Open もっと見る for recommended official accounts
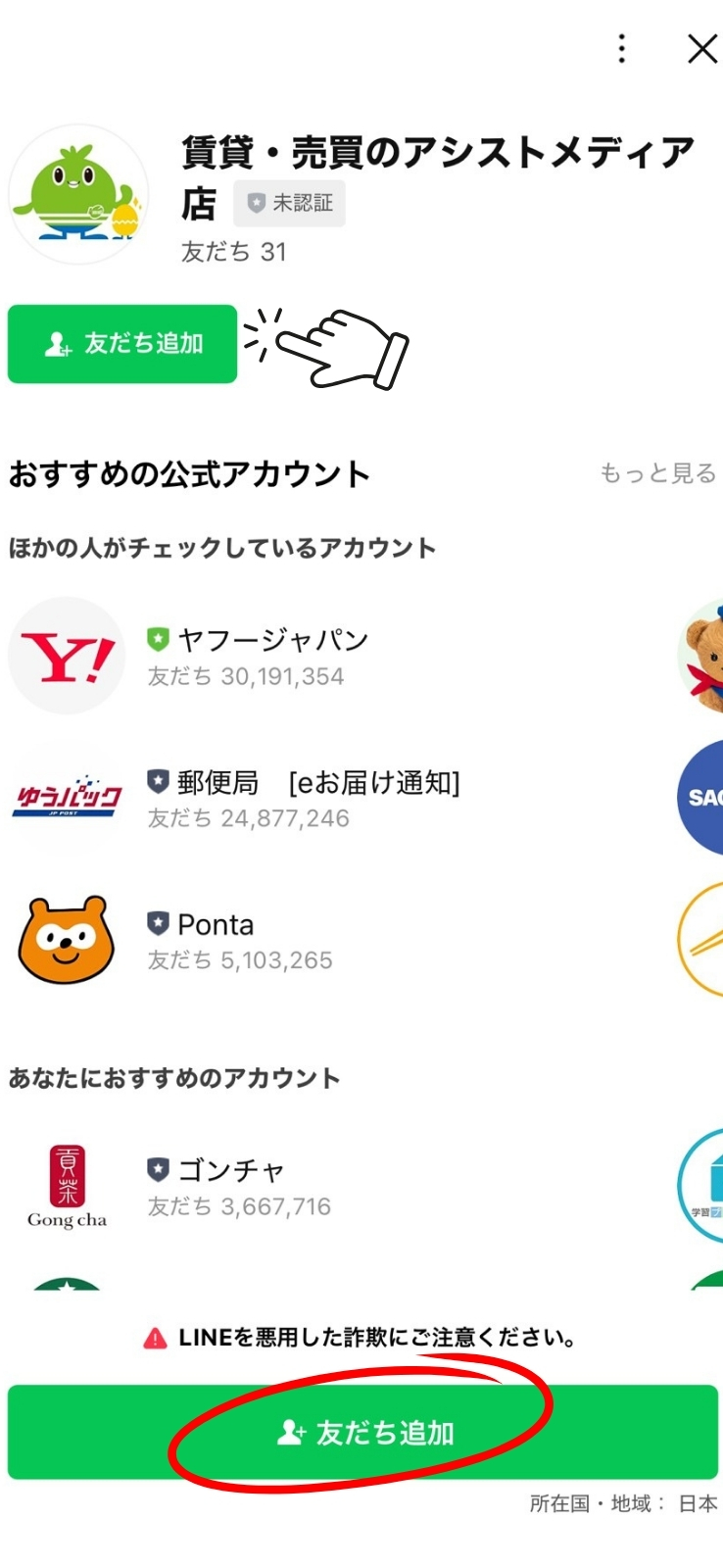Viewport: 723px width, 1568px height. tap(657, 473)
